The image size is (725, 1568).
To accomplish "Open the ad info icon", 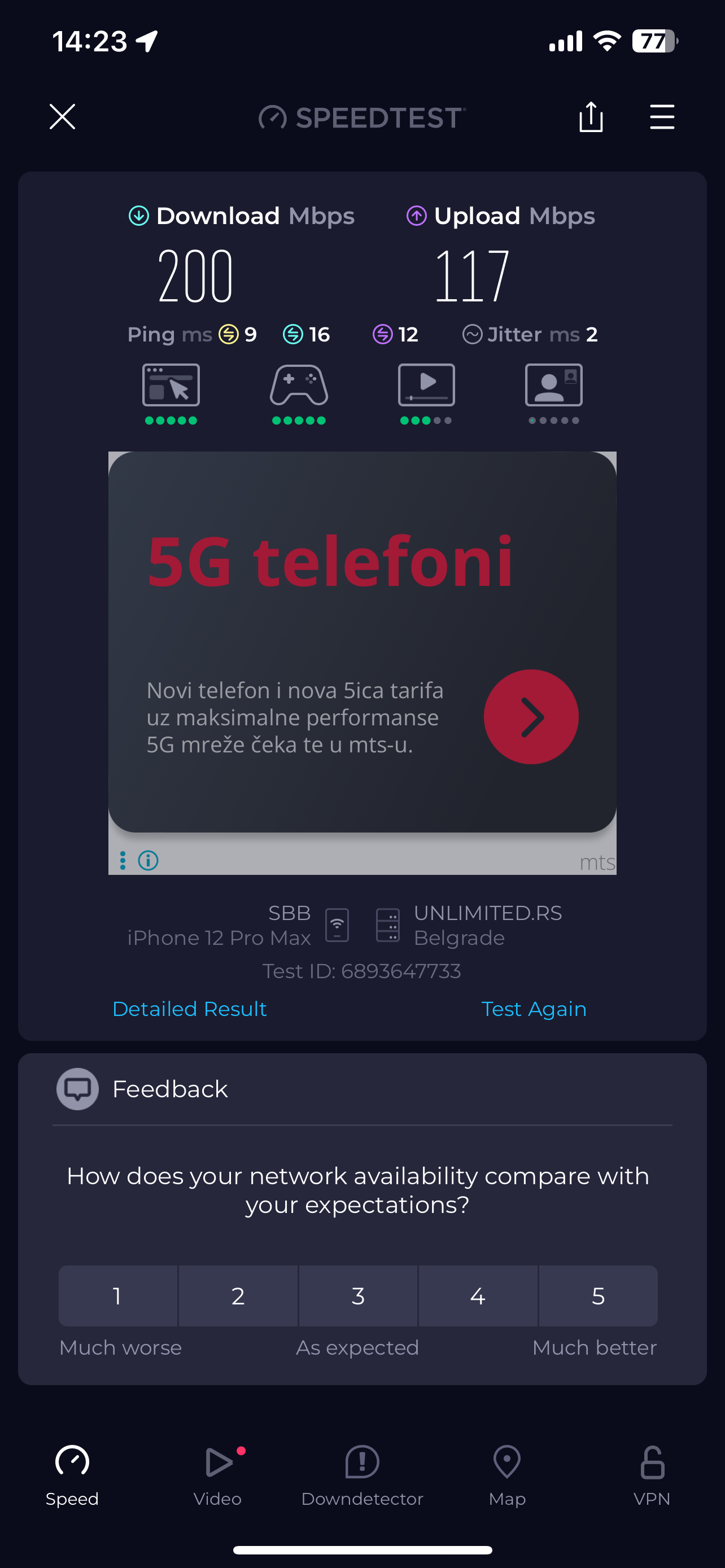I will pyautogui.click(x=149, y=860).
